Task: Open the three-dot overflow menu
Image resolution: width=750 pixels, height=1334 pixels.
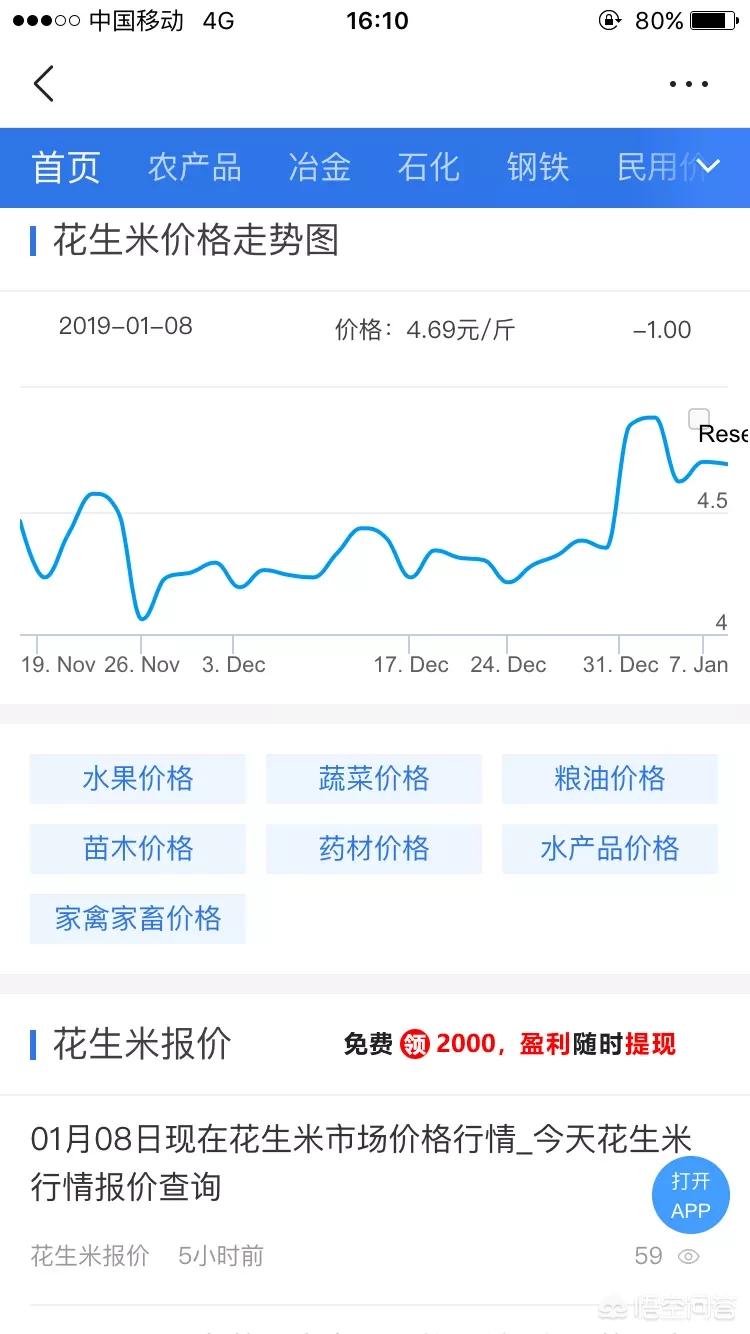Action: click(x=688, y=85)
